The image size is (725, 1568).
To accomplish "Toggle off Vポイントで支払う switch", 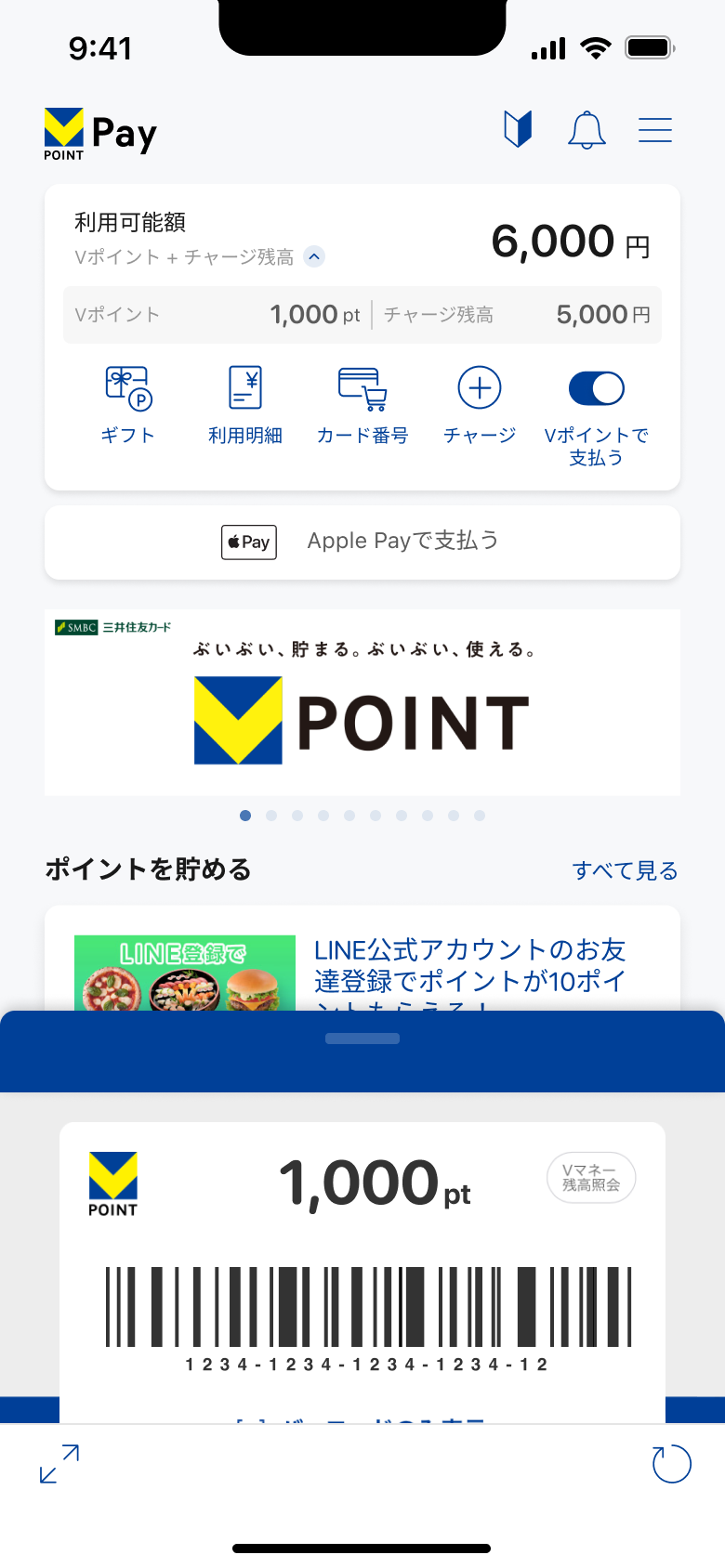I will pyautogui.click(x=596, y=388).
